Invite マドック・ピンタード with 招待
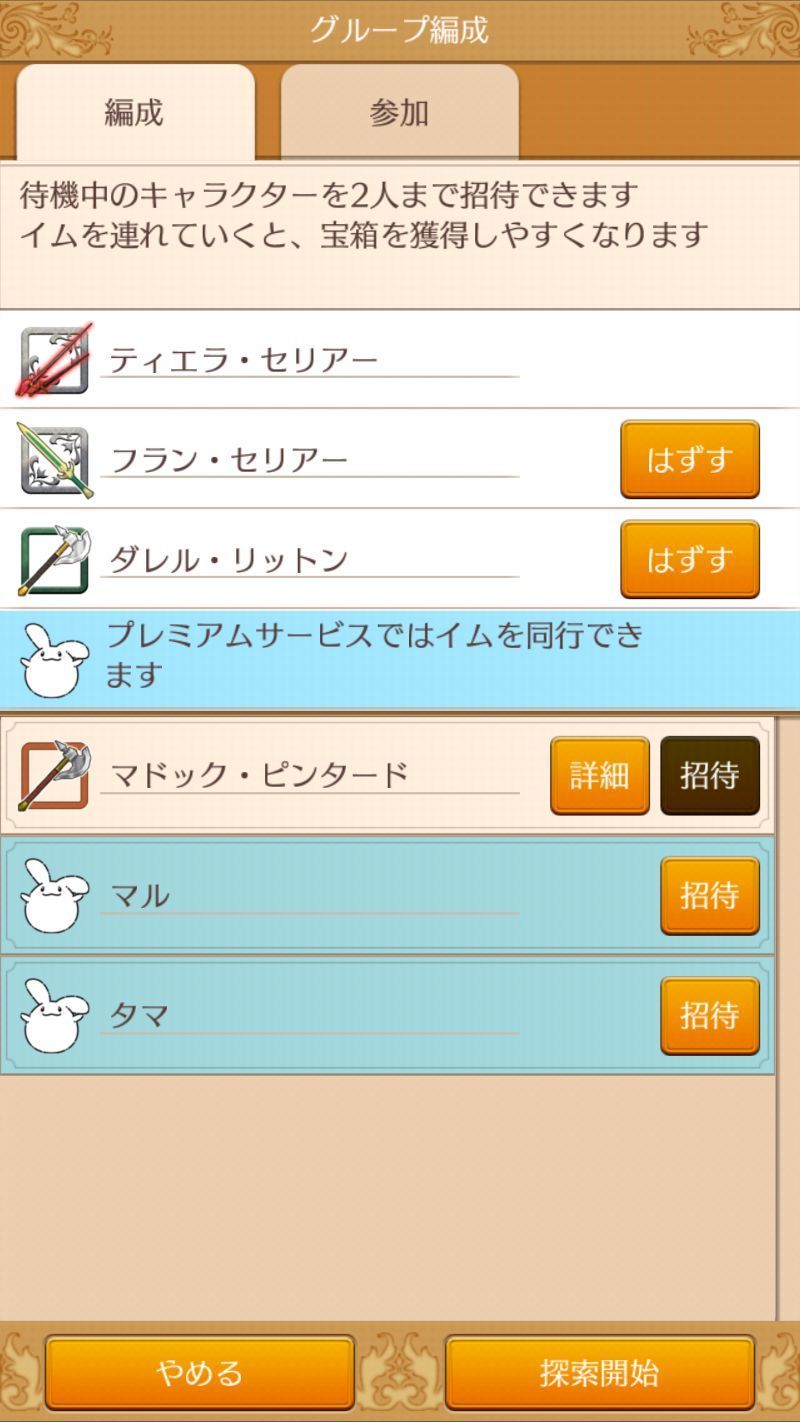800x1422 pixels. click(709, 775)
